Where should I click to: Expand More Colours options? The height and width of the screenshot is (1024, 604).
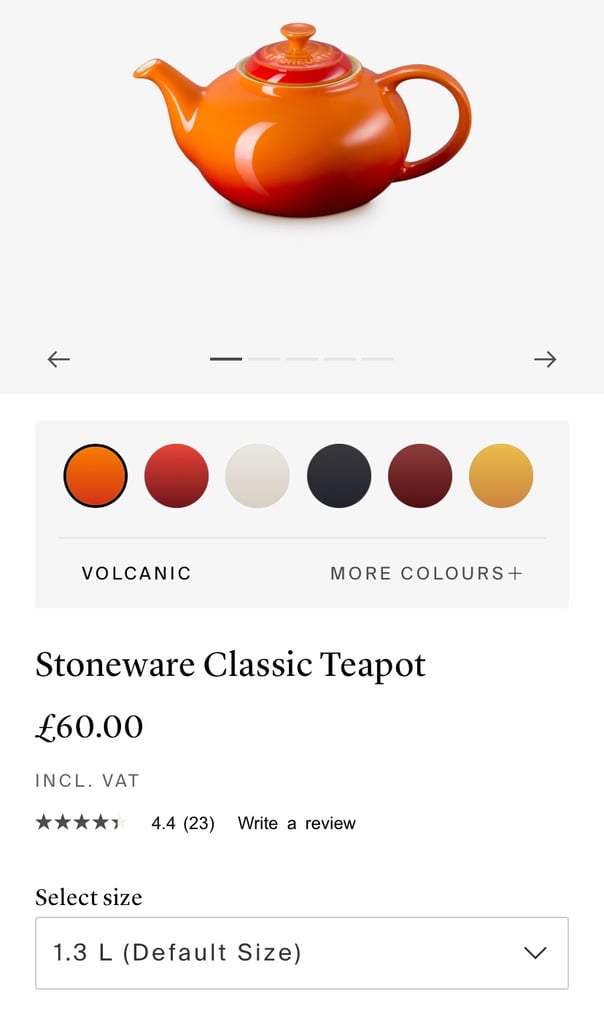[x=426, y=573]
